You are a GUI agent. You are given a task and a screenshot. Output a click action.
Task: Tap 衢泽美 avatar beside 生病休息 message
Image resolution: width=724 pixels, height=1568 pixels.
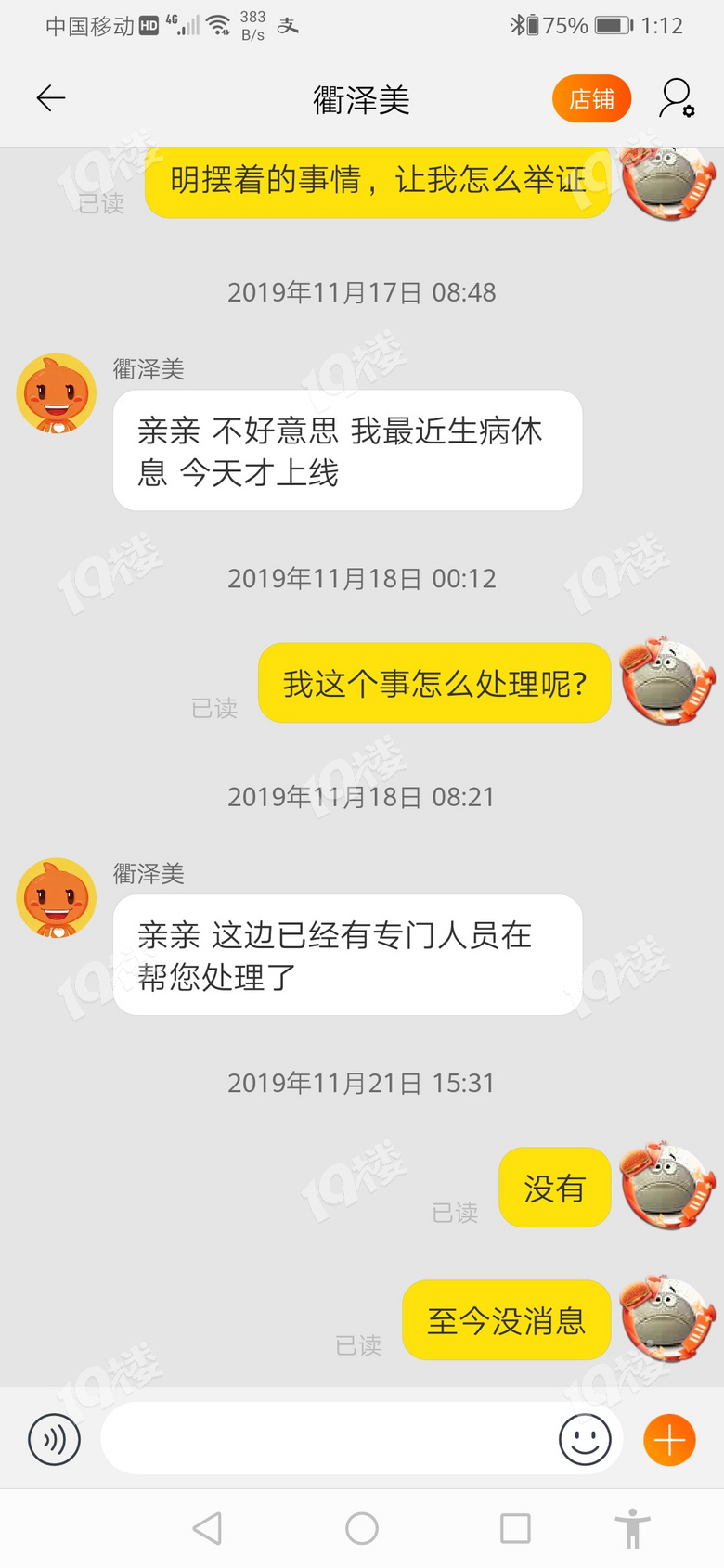coord(57,393)
